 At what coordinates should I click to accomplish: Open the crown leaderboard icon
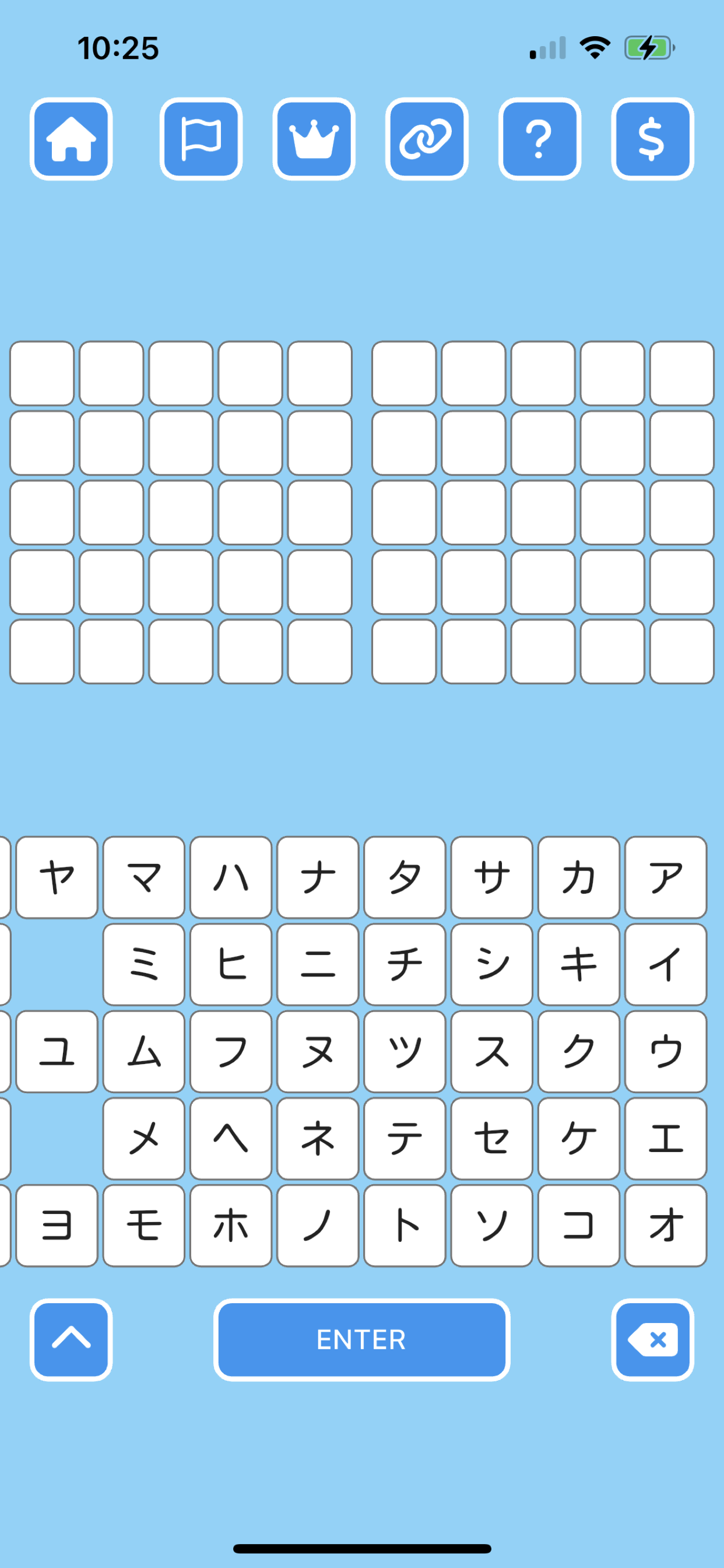coord(314,139)
